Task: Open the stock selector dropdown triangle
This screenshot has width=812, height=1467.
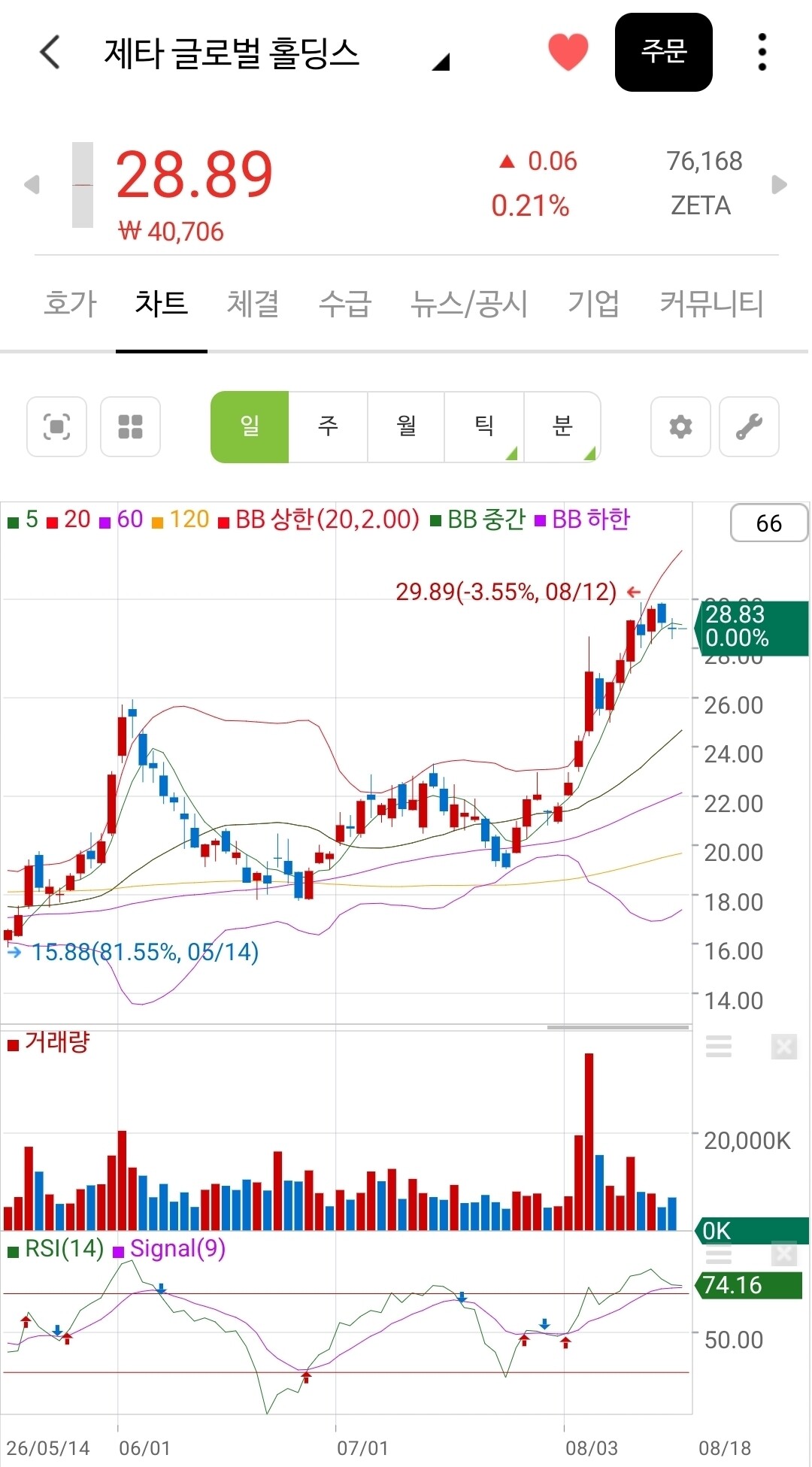Action: tap(441, 62)
